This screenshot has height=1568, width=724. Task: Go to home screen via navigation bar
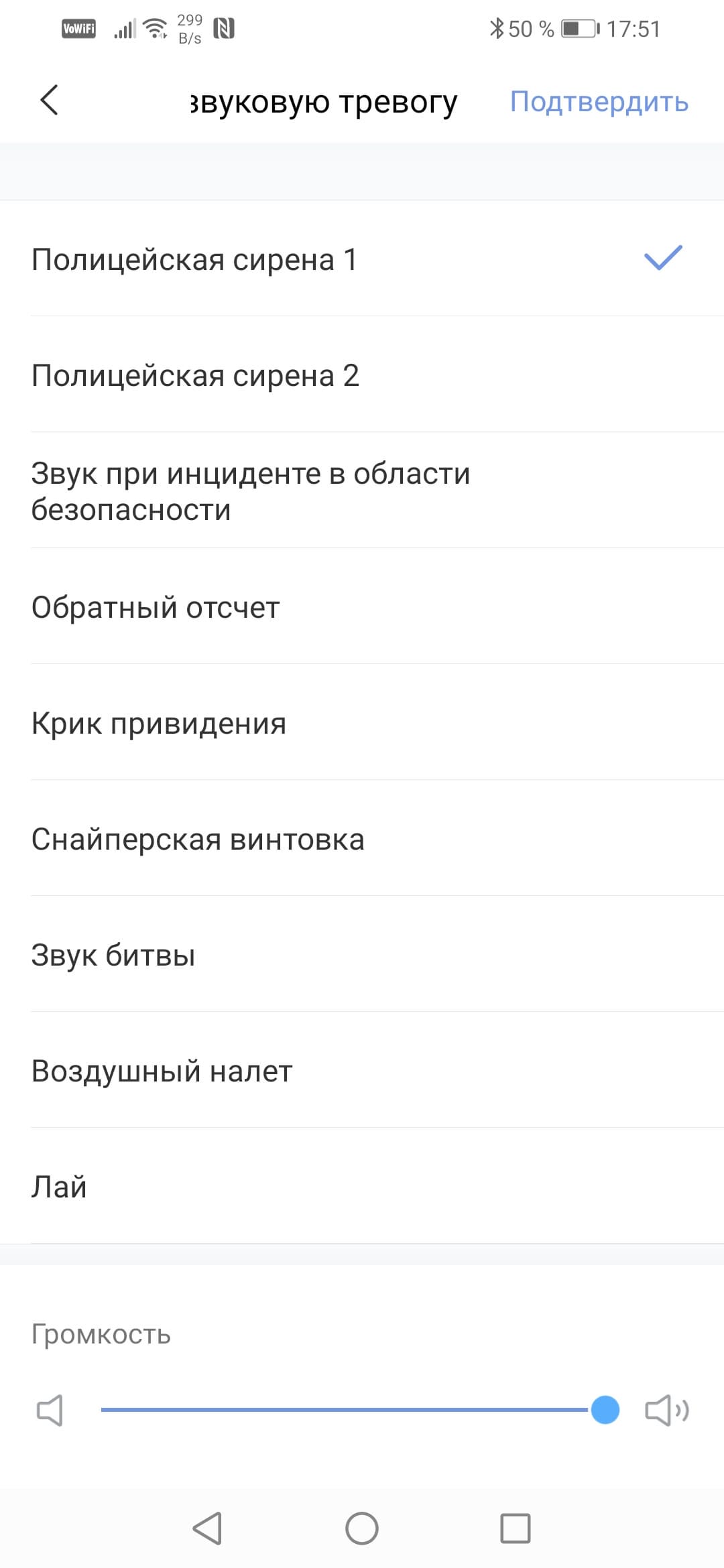coord(362,1528)
